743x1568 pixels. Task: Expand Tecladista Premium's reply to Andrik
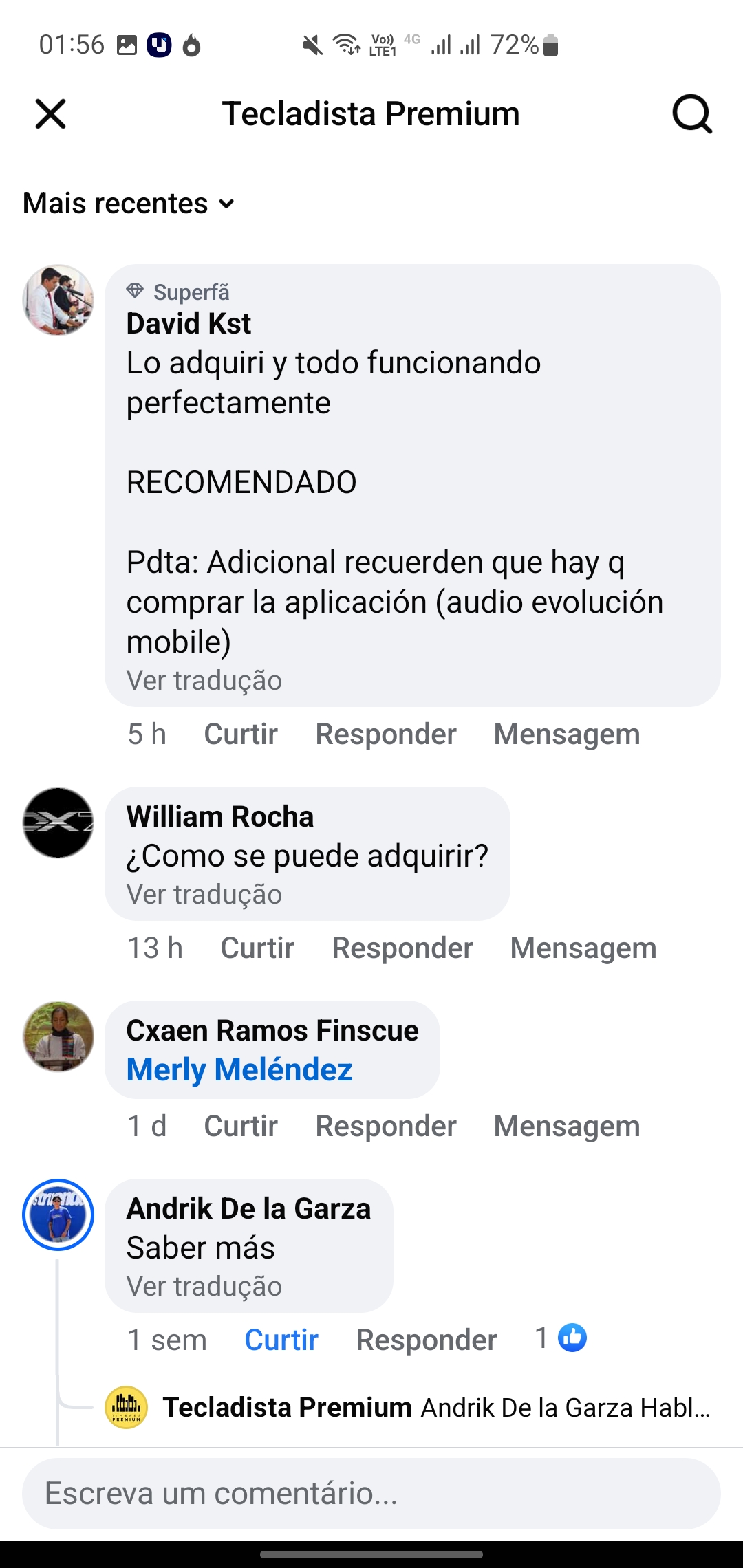pyautogui.click(x=435, y=1407)
